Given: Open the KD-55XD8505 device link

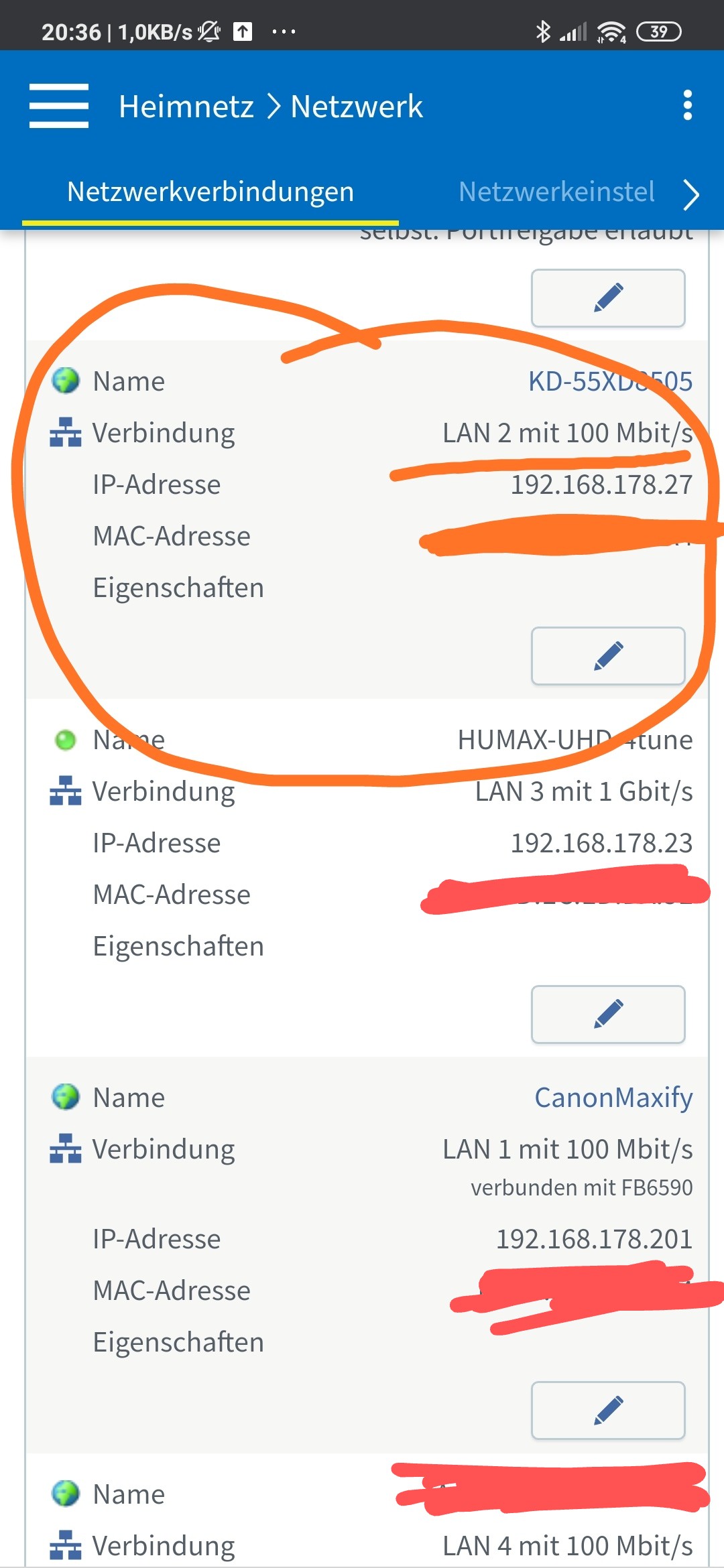Looking at the screenshot, I should click(610, 381).
